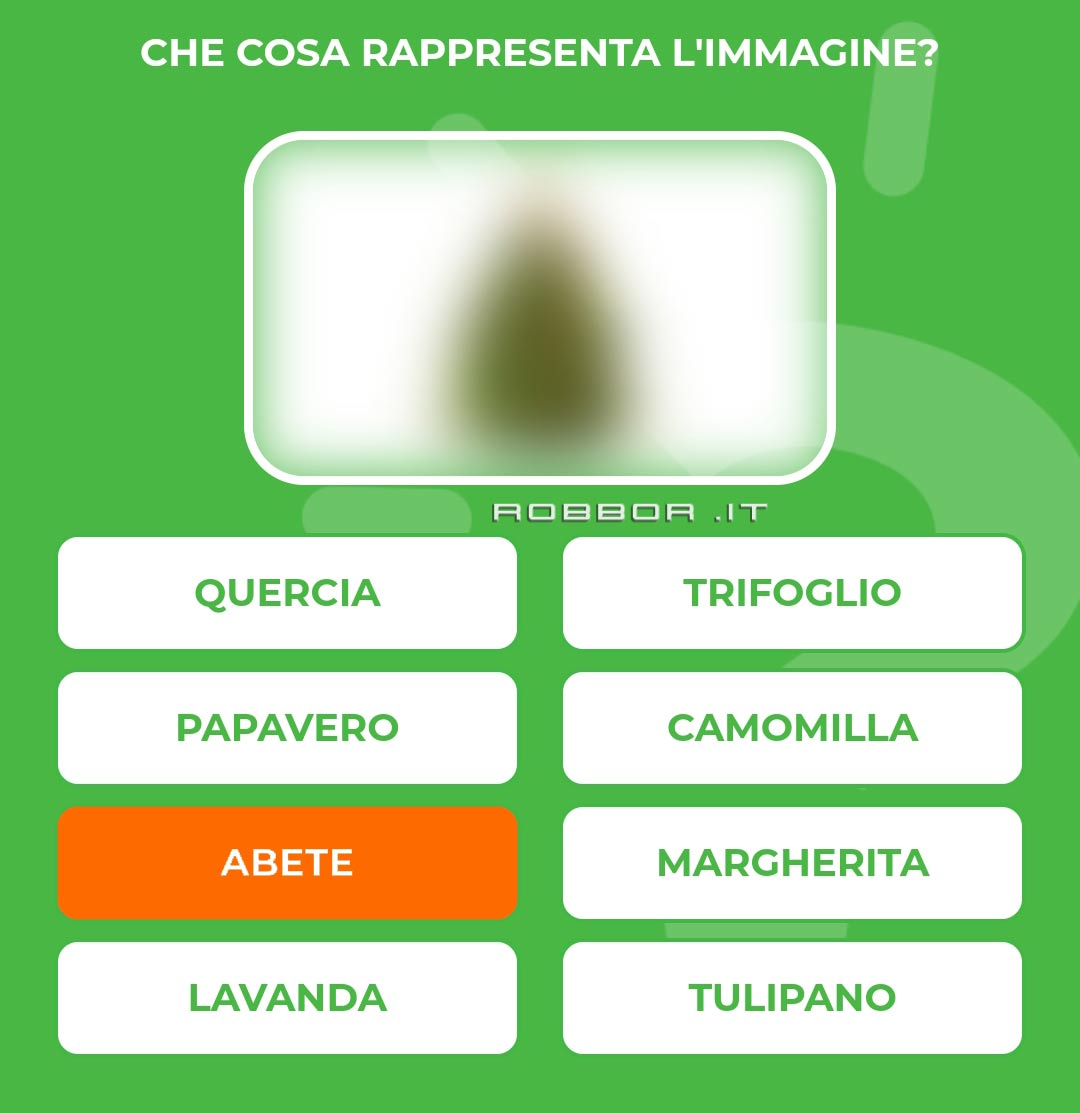Image resolution: width=1080 pixels, height=1113 pixels.
Task: Tap the CAMOMILLA answer button
Action: [x=792, y=728]
